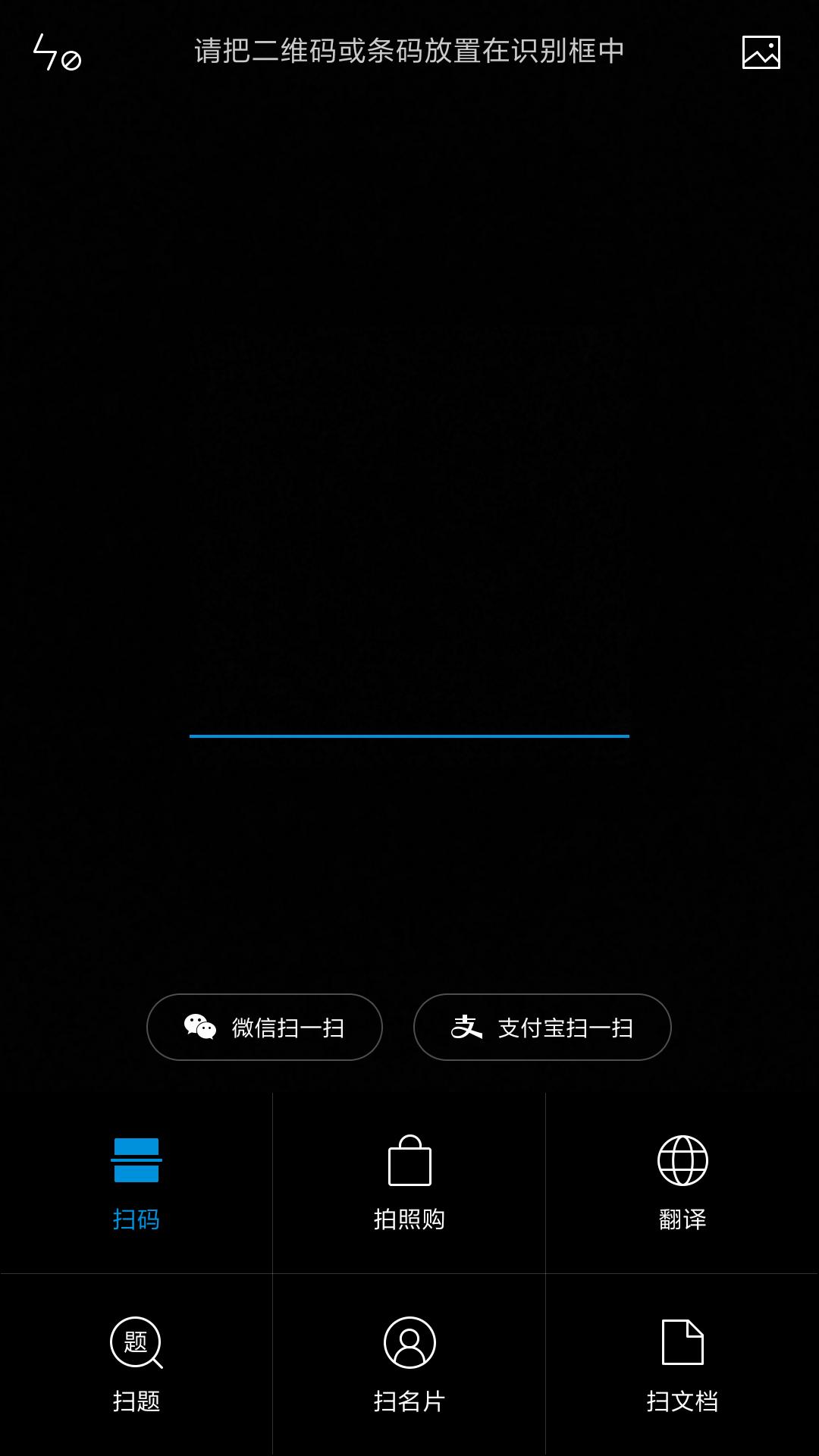Image resolution: width=819 pixels, height=1456 pixels.
Task: Launch 微信扫一扫 WeChat scanning
Action: point(264,1028)
